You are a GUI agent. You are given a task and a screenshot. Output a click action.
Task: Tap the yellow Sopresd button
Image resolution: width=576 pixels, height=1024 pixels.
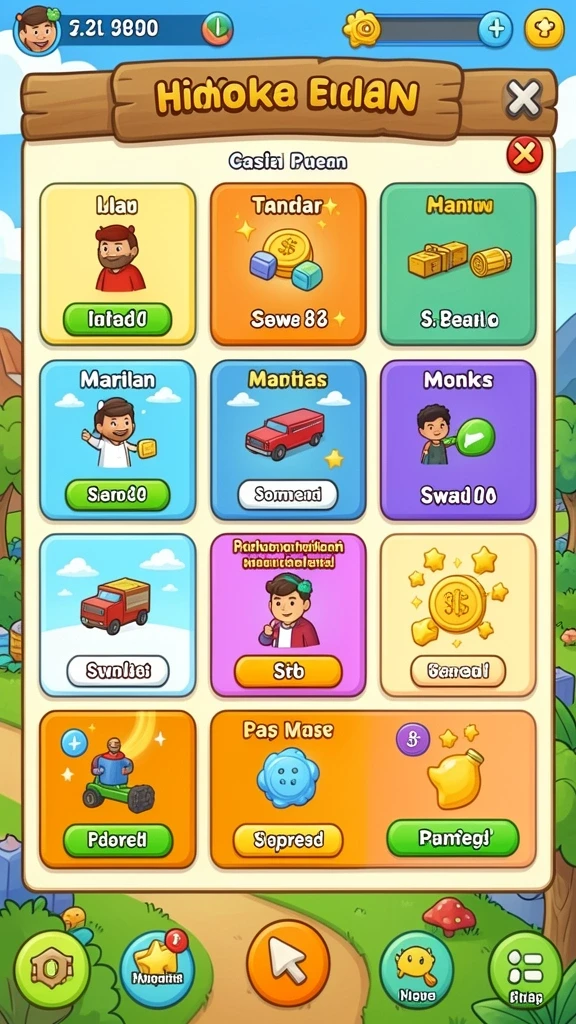[x=288, y=840]
